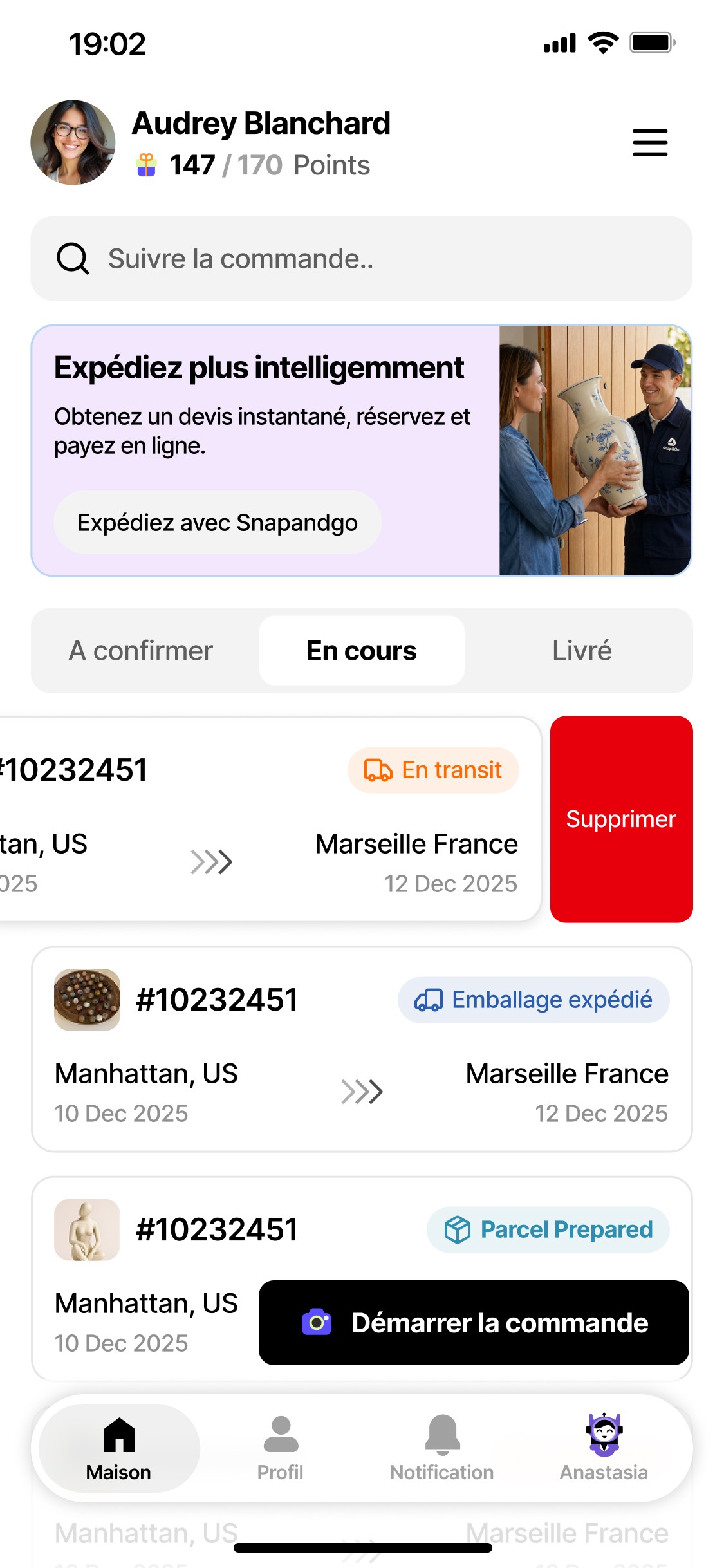
Task: Click the arrows on the En transit shipment route
Action: (212, 861)
